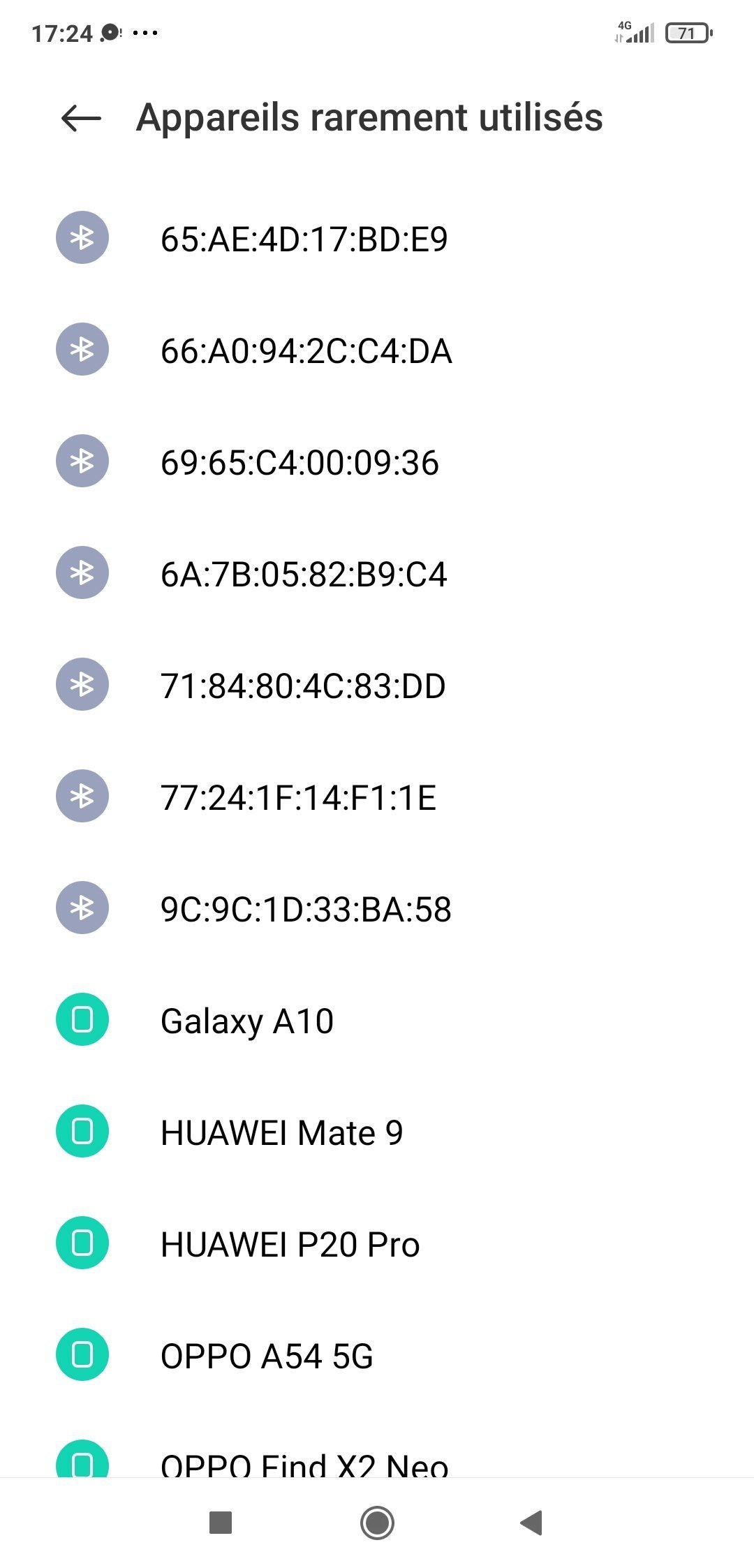Show recent apps
Viewport: 754px width, 1568px height.
click(x=221, y=1523)
